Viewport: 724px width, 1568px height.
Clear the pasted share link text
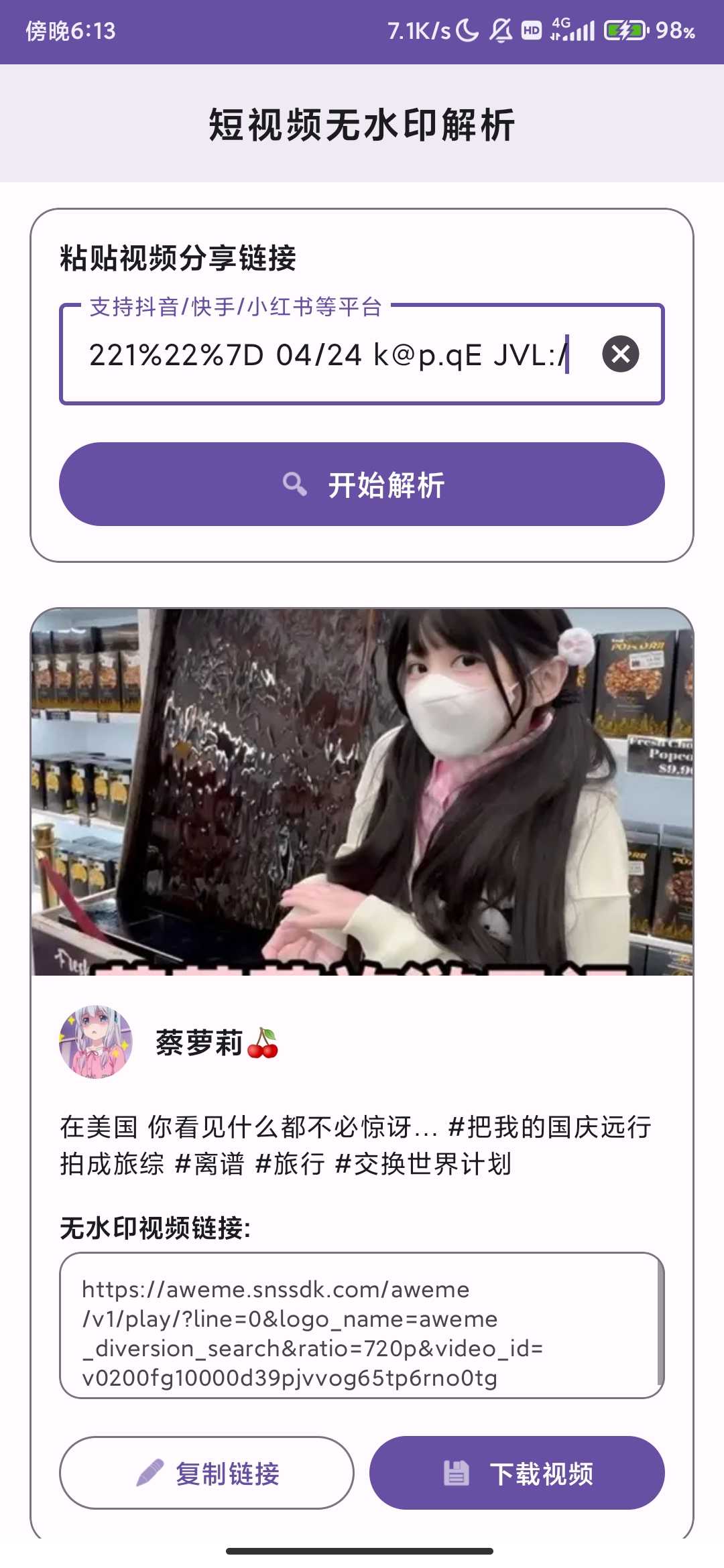tap(620, 354)
